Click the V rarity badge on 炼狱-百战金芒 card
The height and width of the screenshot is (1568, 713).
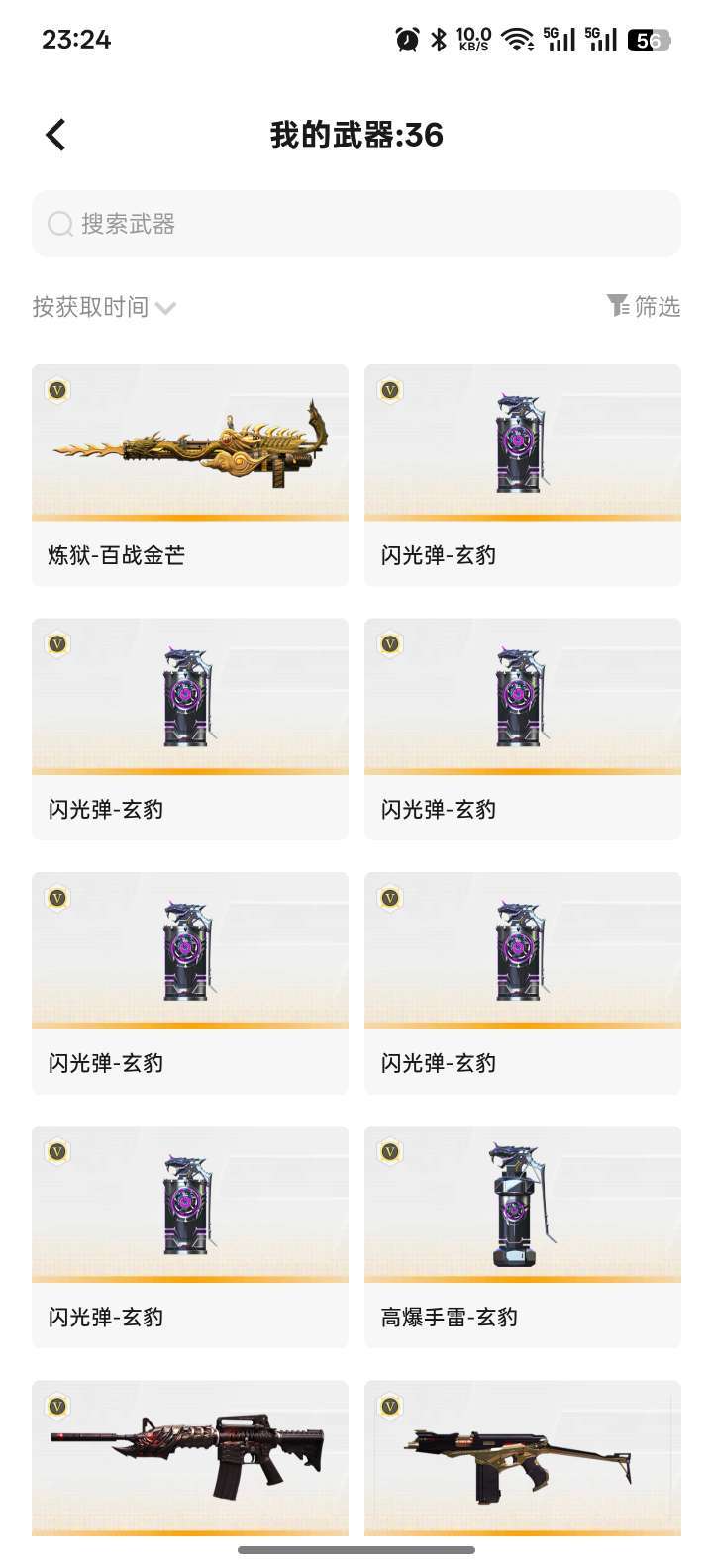click(57, 390)
